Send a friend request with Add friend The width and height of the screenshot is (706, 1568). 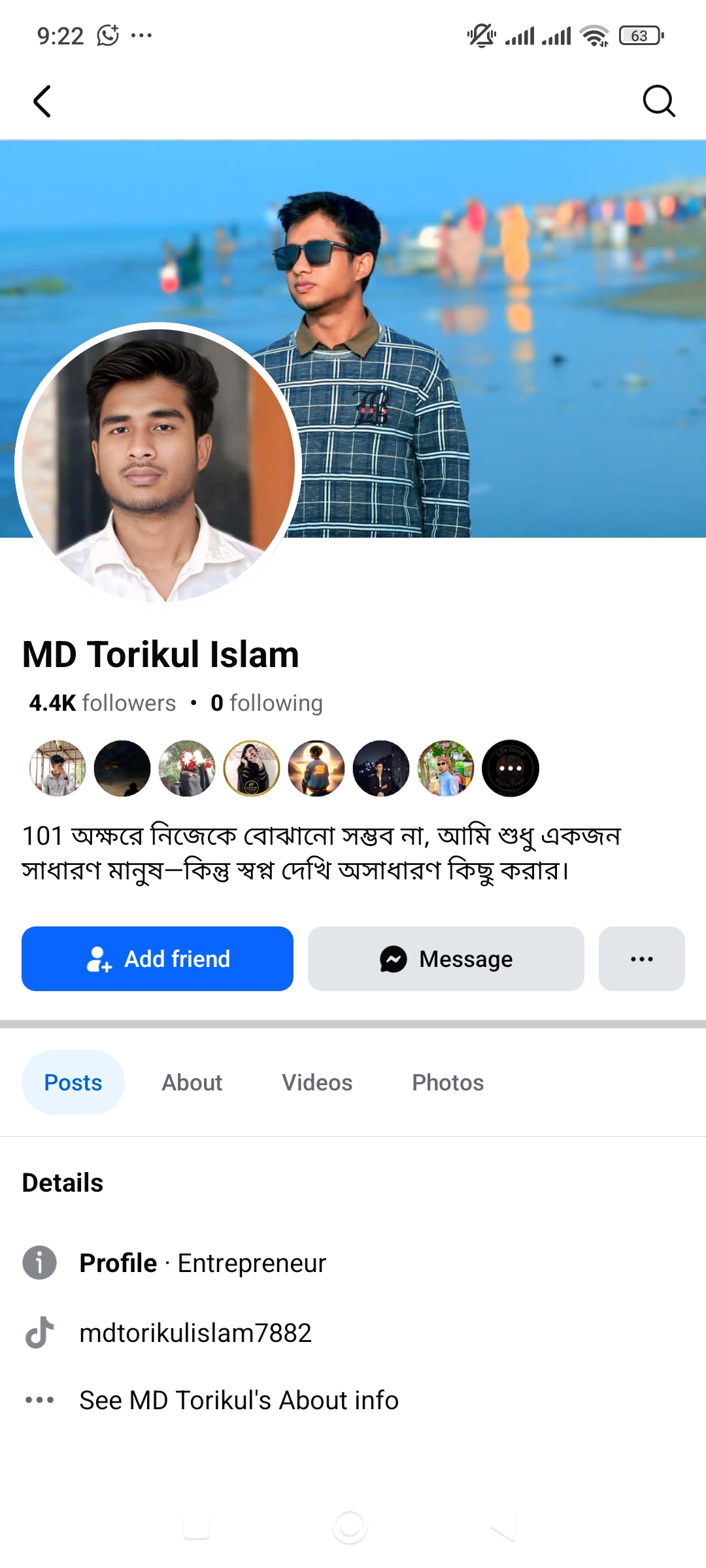click(158, 958)
